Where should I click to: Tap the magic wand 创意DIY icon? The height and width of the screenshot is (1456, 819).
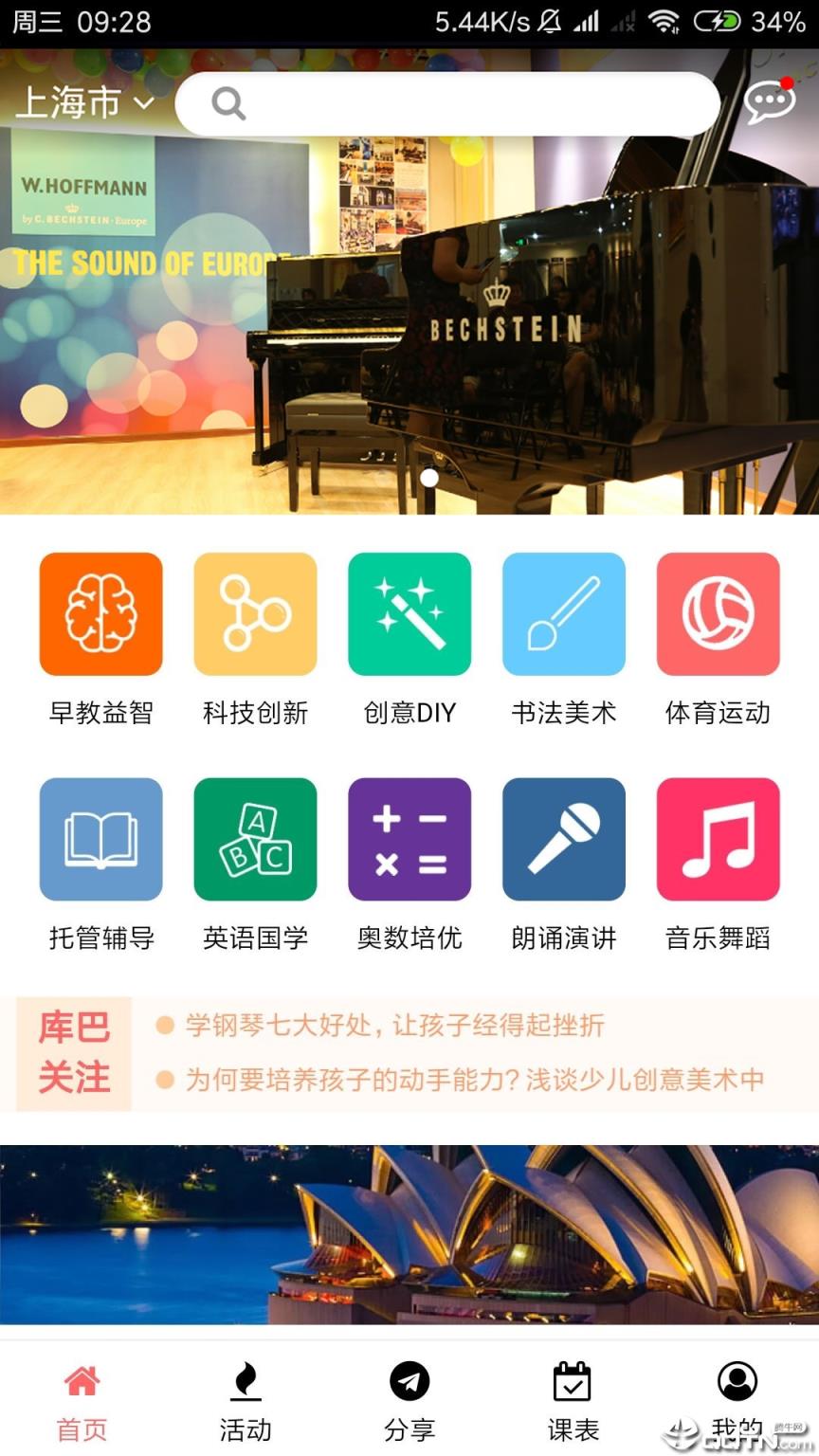click(409, 613)
